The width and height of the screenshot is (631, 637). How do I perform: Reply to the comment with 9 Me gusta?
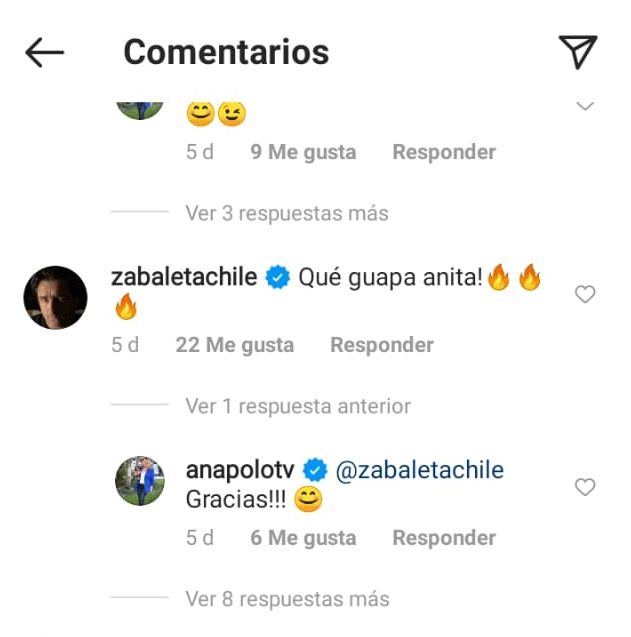(x=444, y=152)
